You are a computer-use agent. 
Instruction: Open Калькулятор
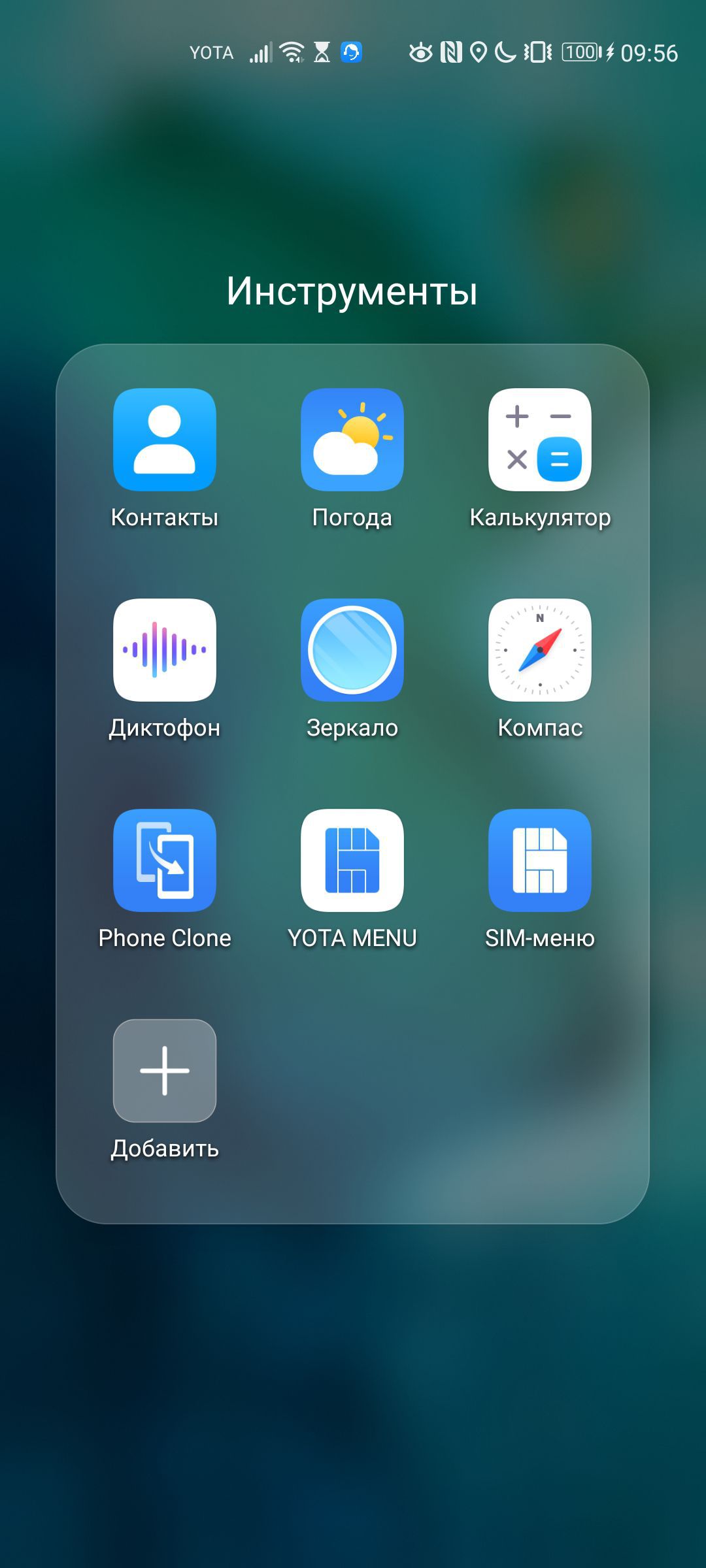click(540, 440)
